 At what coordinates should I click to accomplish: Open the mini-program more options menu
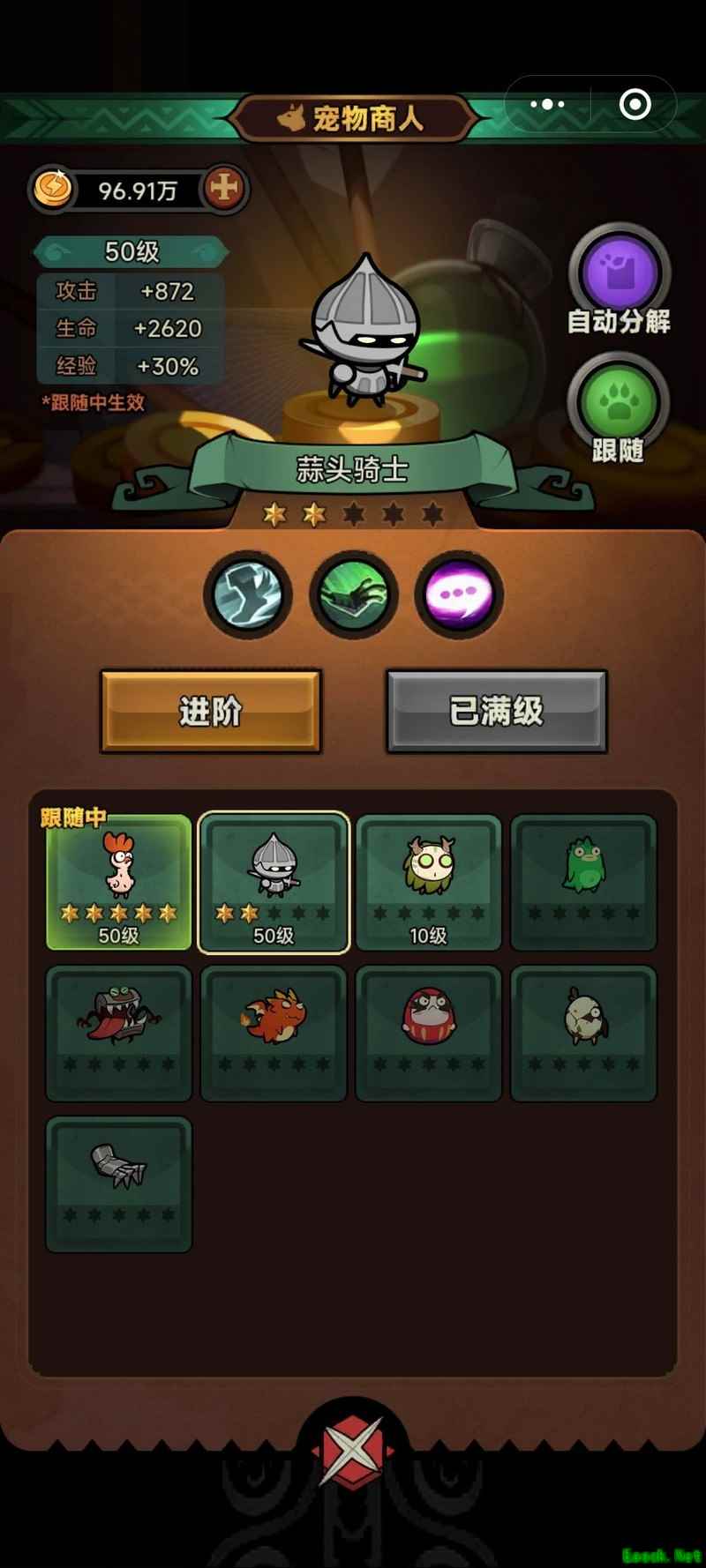coord(547,104)
